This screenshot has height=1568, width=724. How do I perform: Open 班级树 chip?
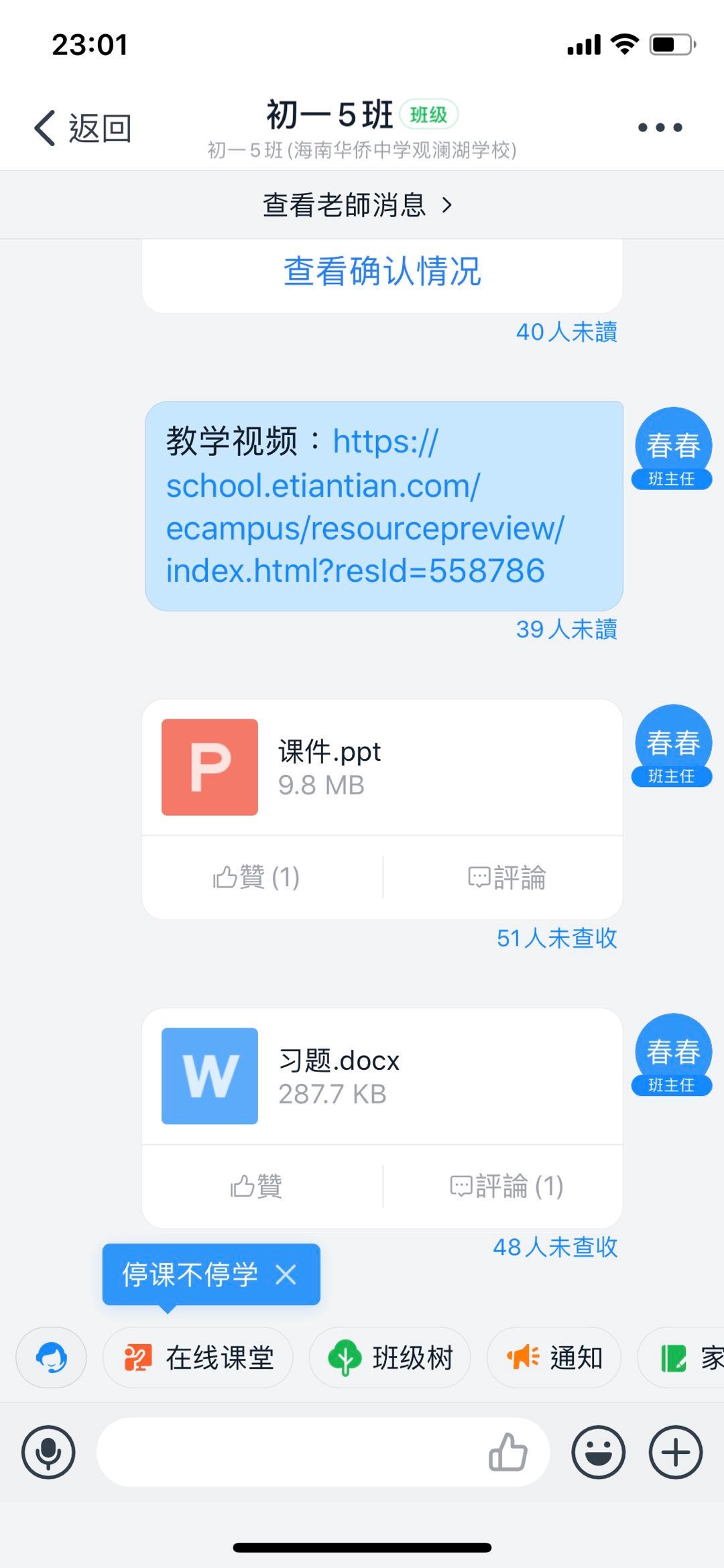pos(390,1358)
